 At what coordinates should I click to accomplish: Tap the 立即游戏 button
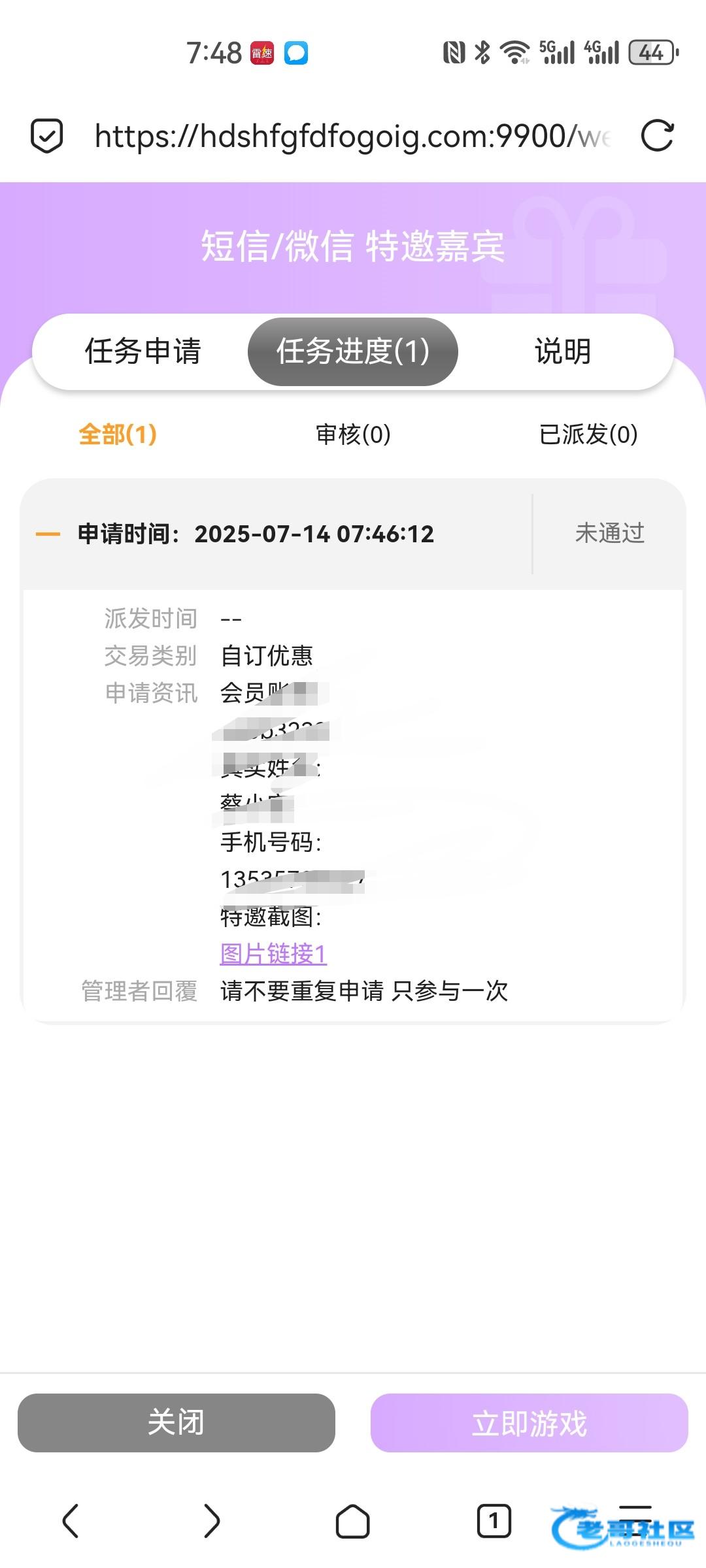click(x=529, y=1422)
